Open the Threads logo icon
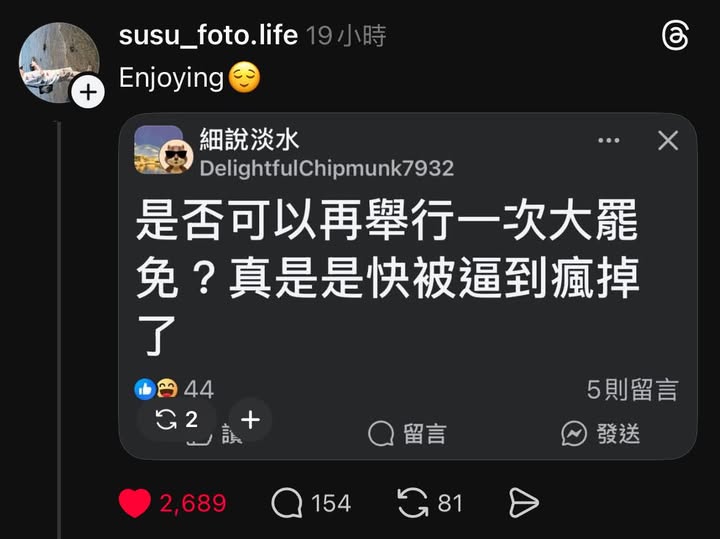The image size is (720, 539). tap(676, 36)
